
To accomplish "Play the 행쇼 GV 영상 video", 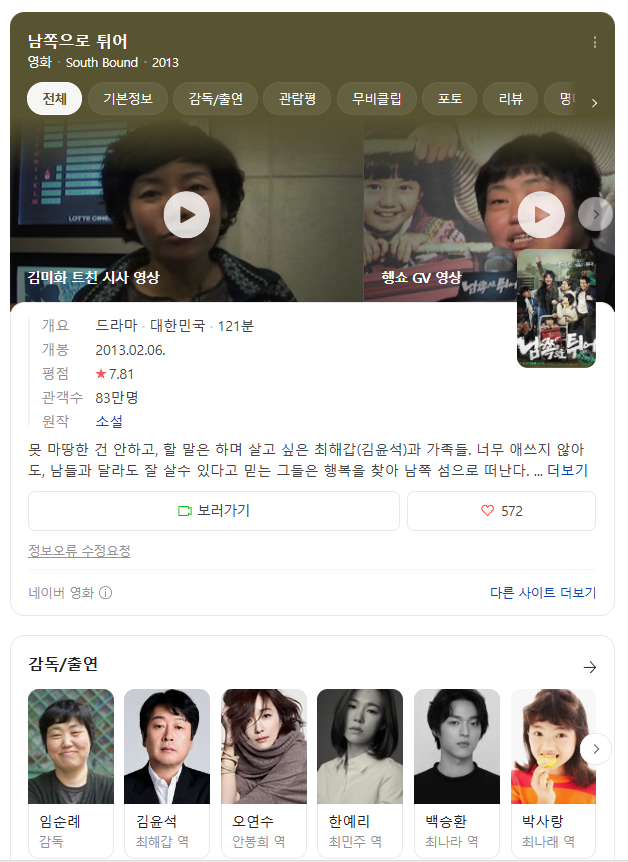I will pos(541,214).
